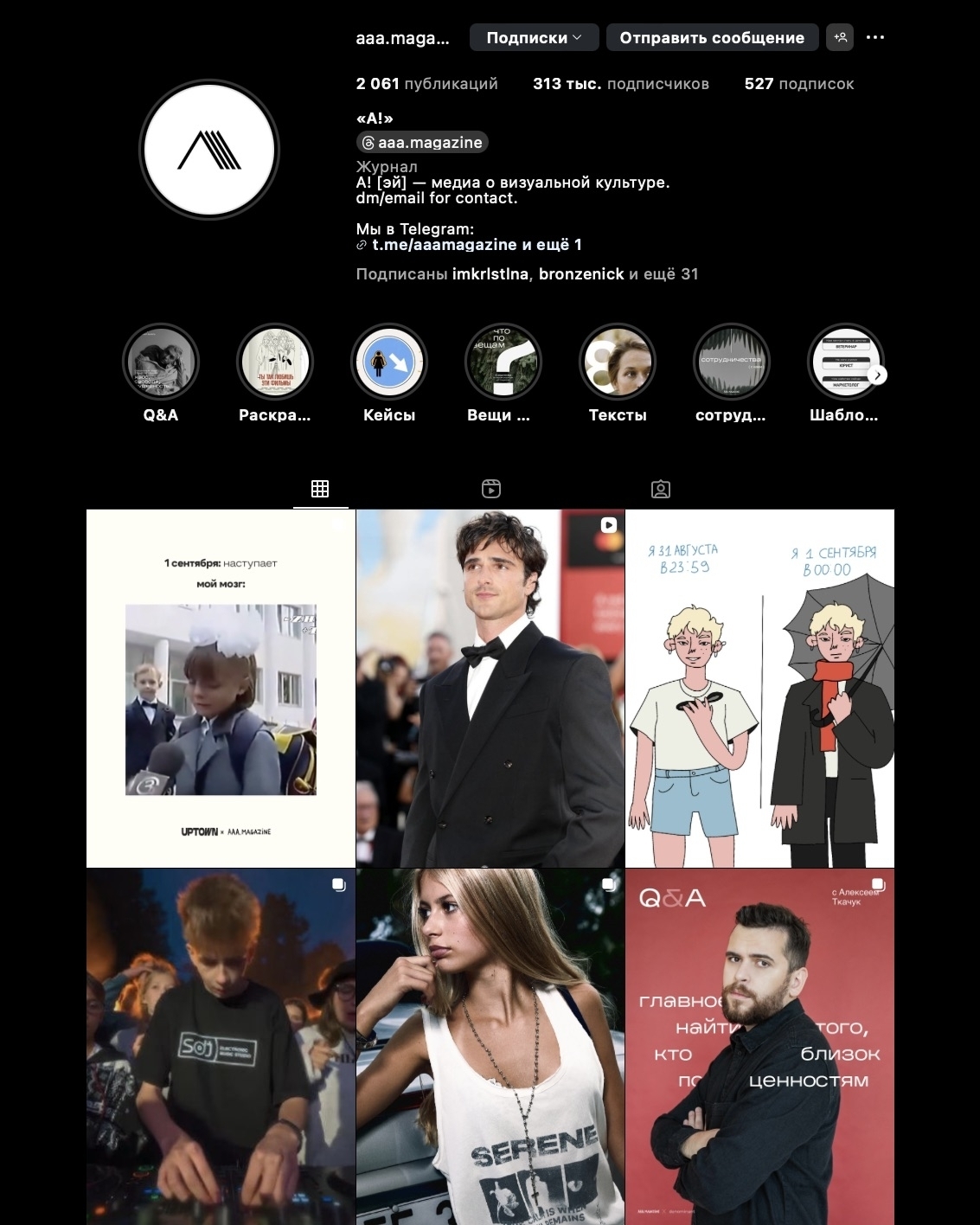Screen dimensions: 980x1225
Task: Tap Отправить сообщение button
Action: point(712,37)
